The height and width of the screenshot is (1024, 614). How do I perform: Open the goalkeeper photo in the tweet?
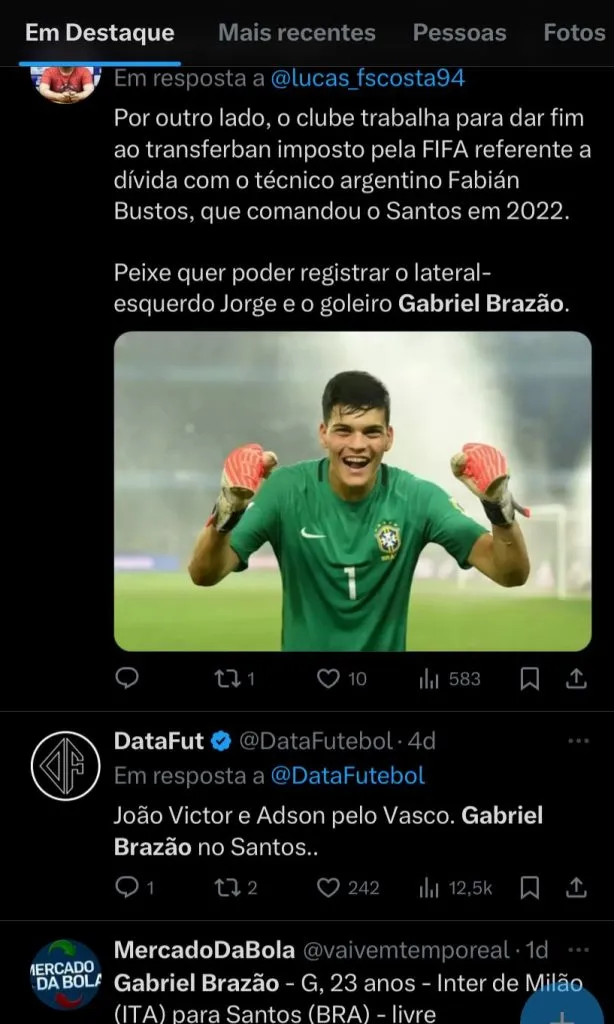coord(352,491)
